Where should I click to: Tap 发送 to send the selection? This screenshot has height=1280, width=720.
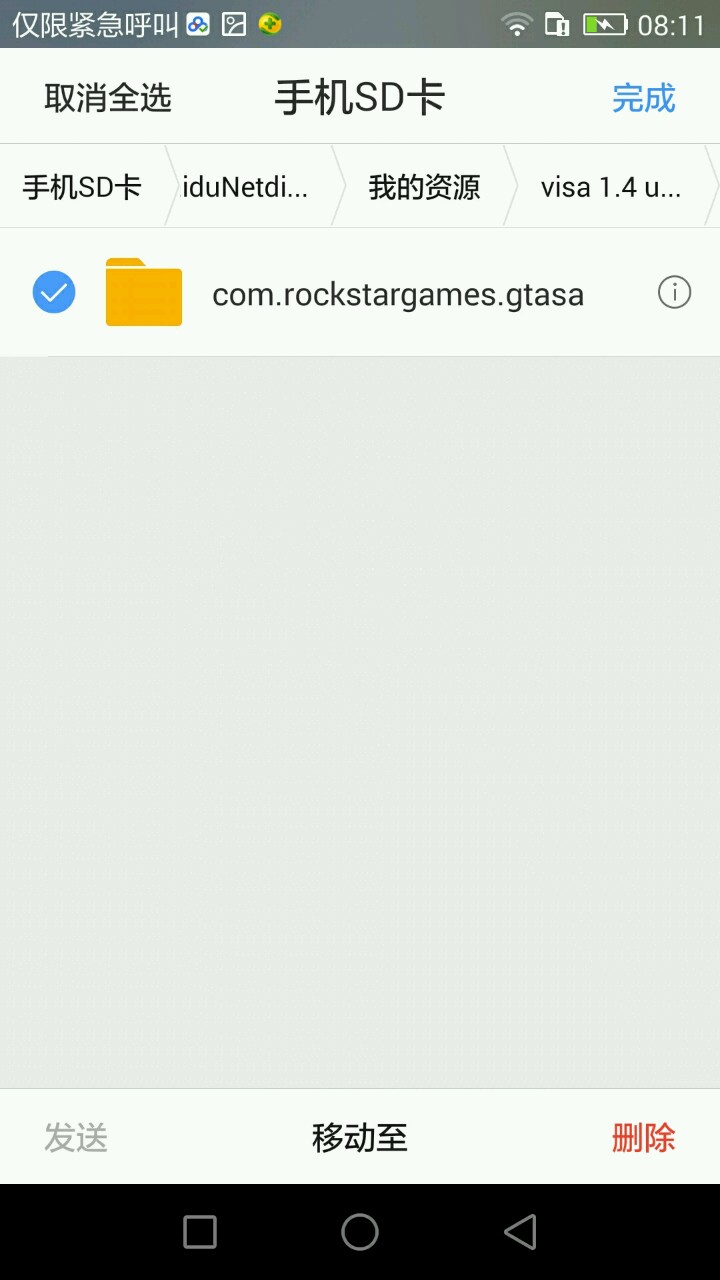pos(76,1138)
